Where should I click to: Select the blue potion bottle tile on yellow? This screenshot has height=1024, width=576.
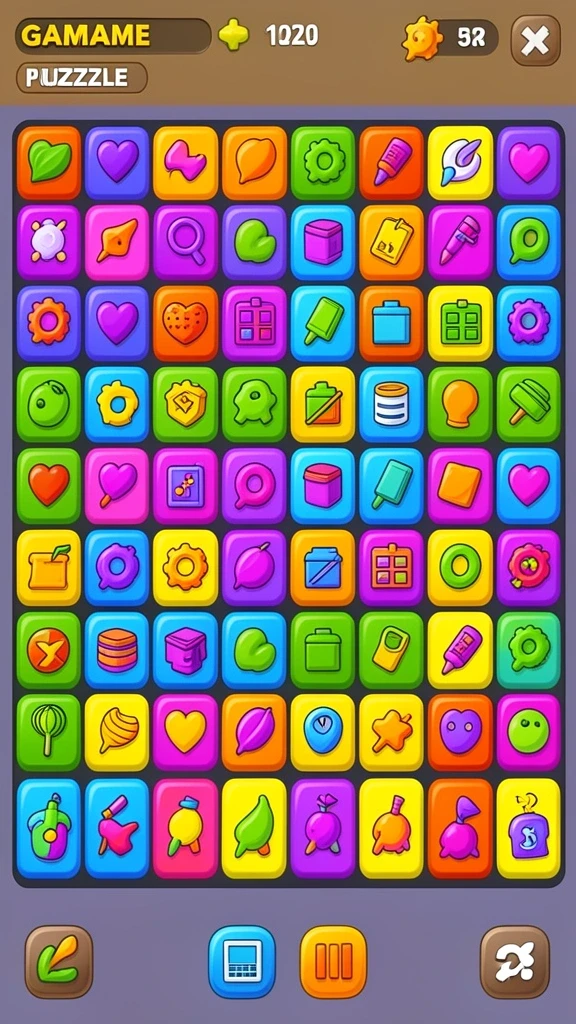coord(528,828)
